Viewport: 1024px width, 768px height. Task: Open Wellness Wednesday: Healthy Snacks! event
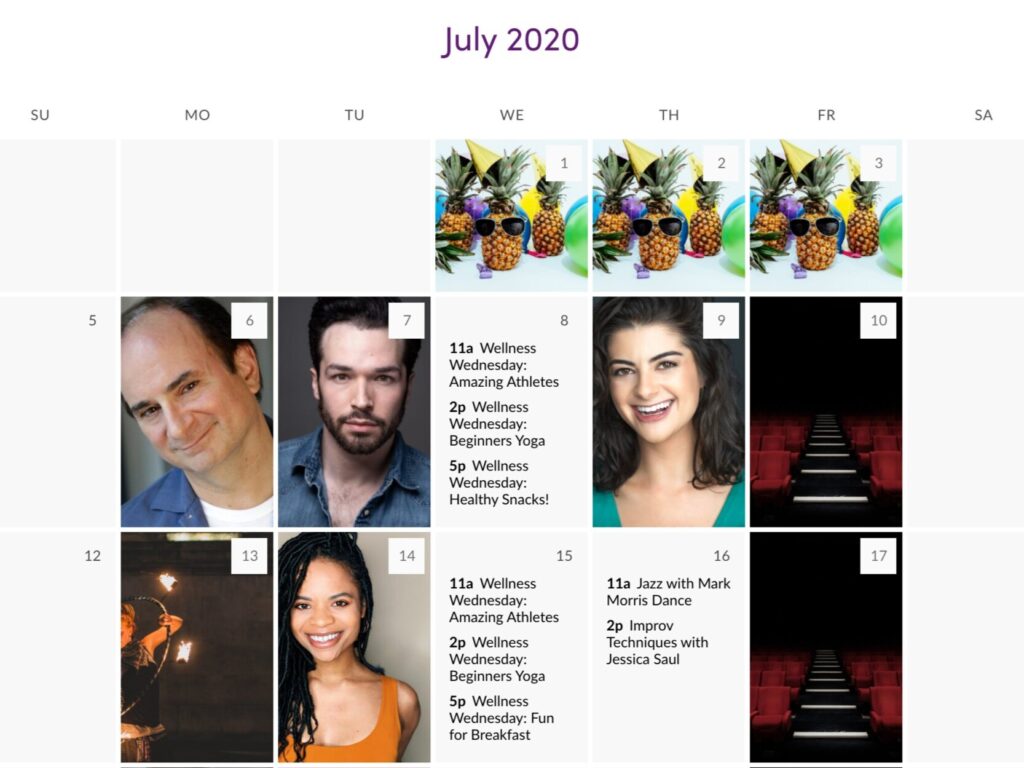click(499, 483)
